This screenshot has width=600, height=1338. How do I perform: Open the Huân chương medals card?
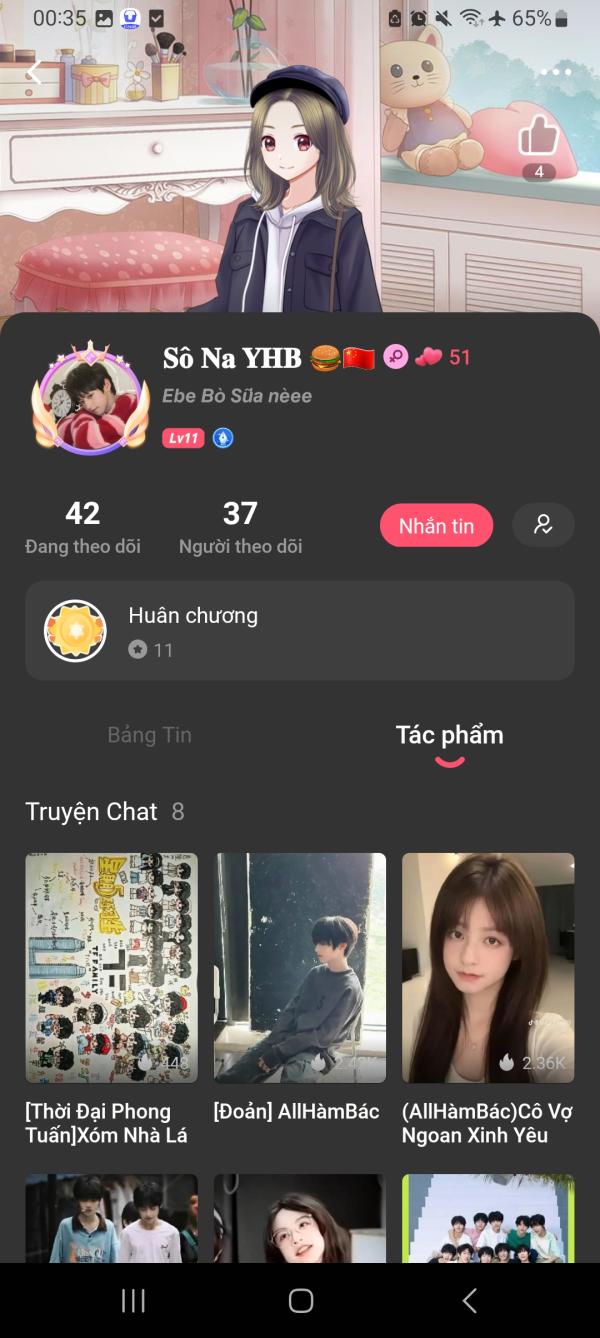pyautogui.click(x=300, y=631)
